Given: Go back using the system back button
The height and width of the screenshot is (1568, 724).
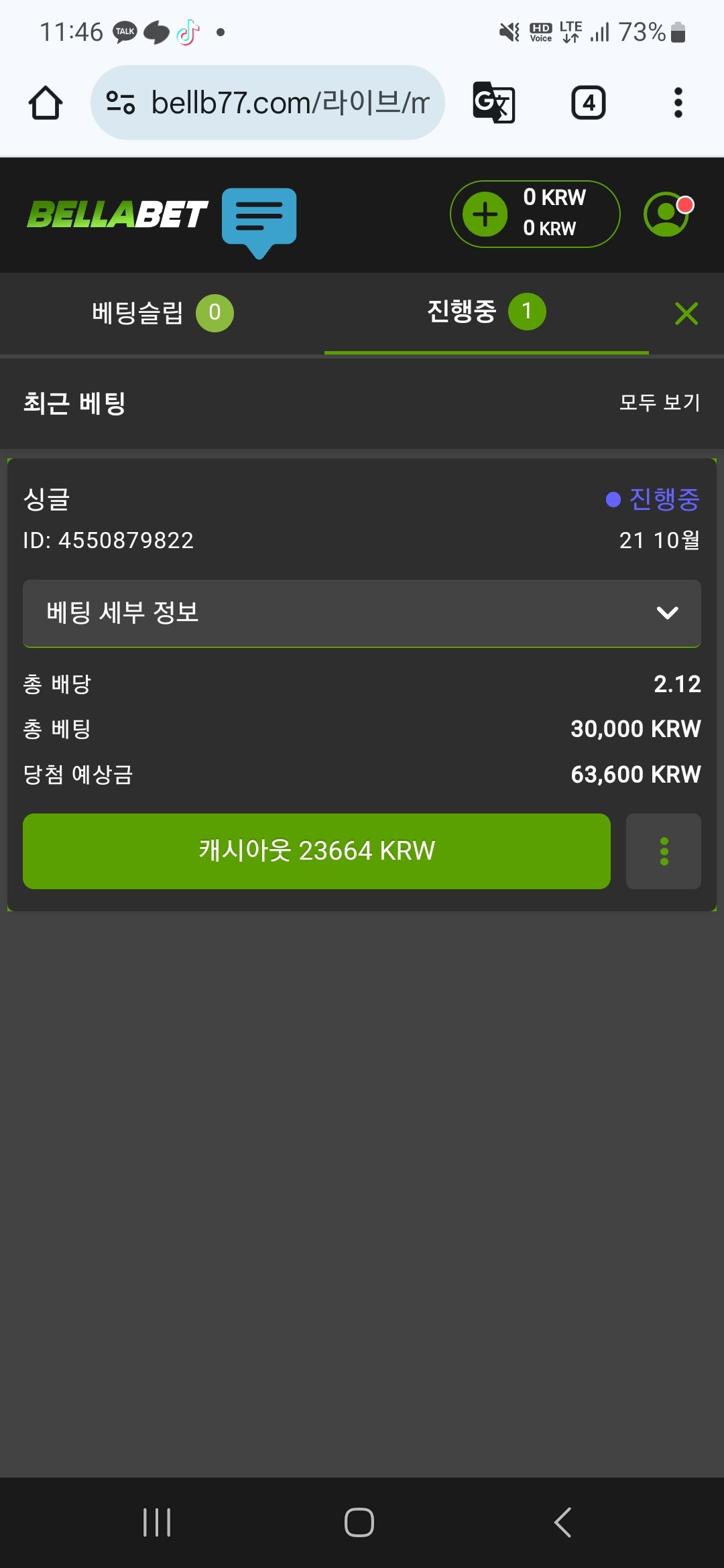Looking at the screenshot, I should pos(563,1522).
